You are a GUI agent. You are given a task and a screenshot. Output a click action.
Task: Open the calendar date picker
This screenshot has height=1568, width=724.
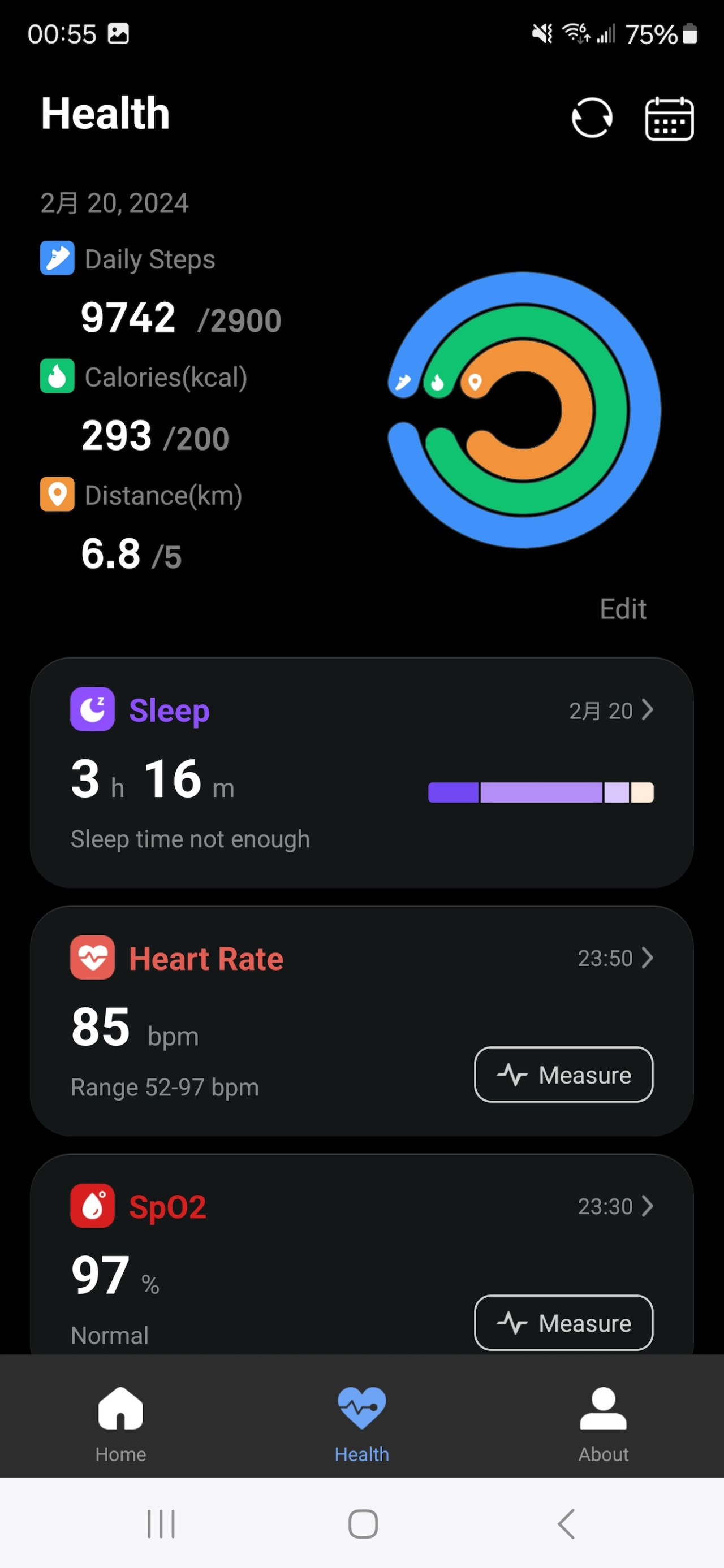[x=669, y=118]
